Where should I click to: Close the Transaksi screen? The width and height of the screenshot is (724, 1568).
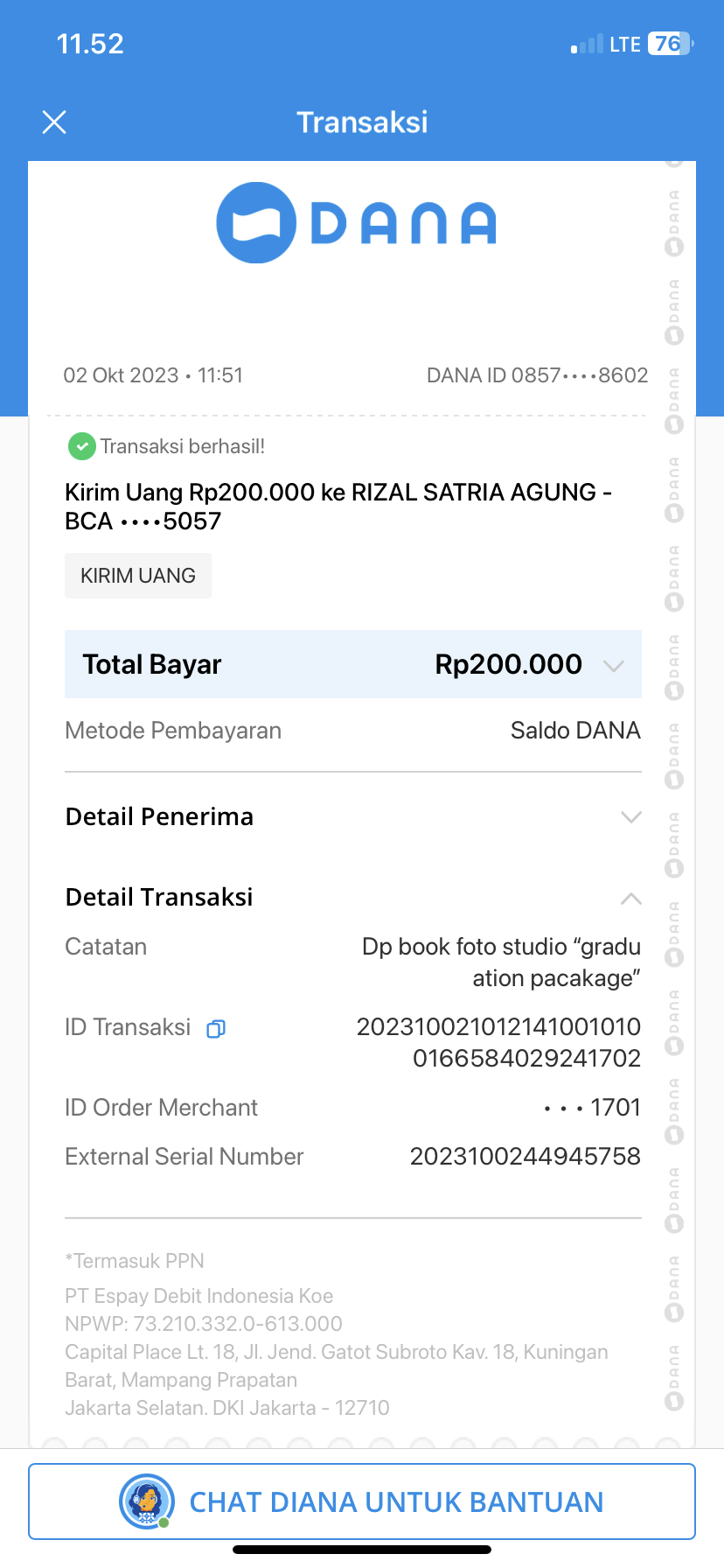coord(54,122)
